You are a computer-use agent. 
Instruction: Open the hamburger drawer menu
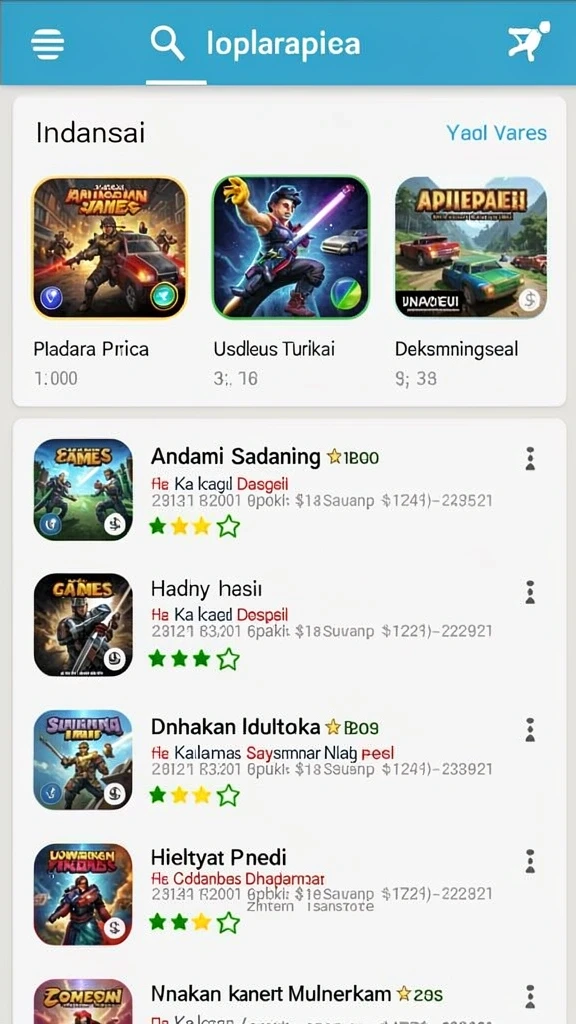point(48,44)
